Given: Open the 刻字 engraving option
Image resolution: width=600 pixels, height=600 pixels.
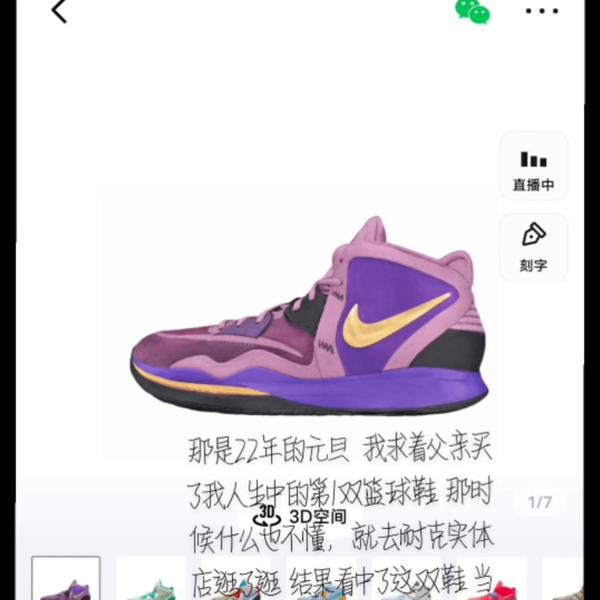Looking at the screenshot, I should tap(533, 247).
